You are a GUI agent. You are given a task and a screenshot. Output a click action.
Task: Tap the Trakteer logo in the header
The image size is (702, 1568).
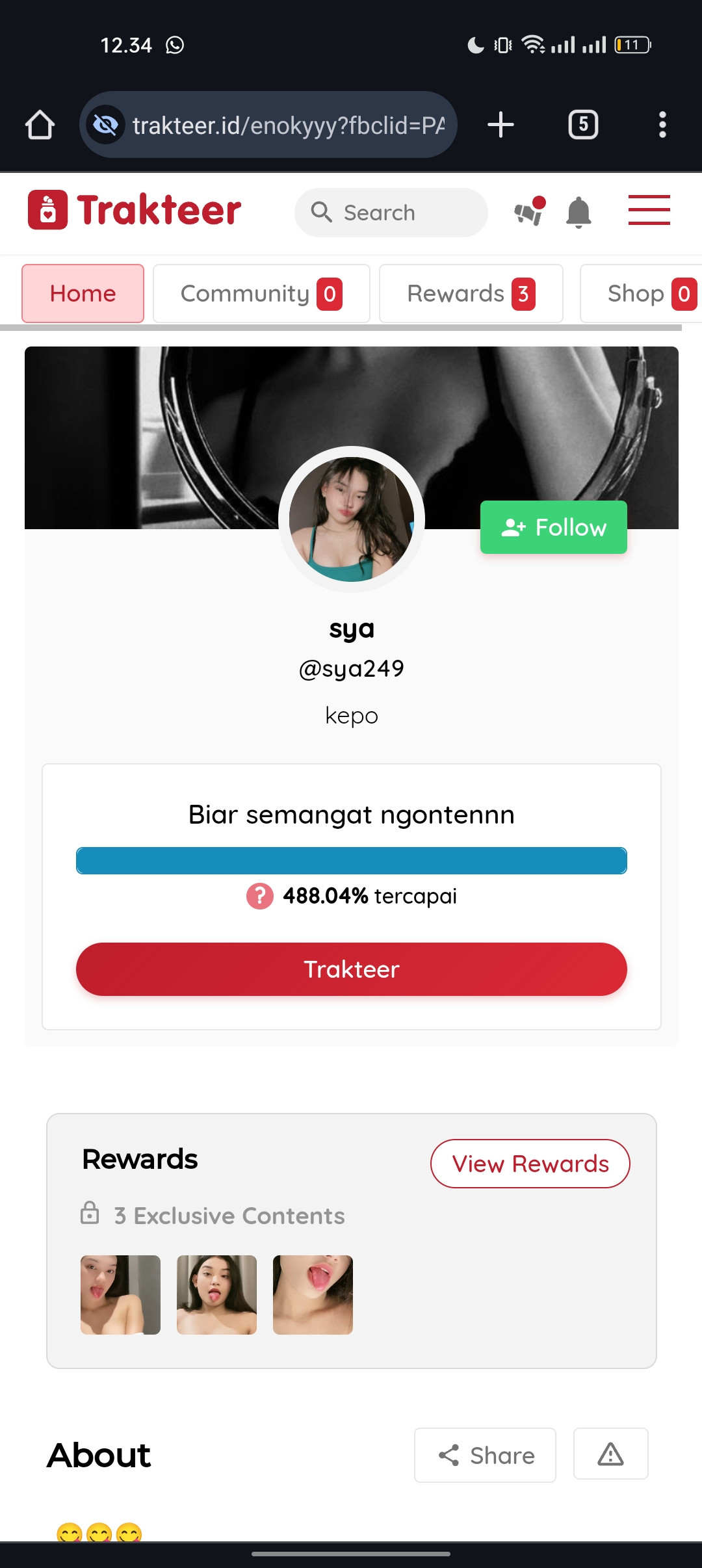135,210
